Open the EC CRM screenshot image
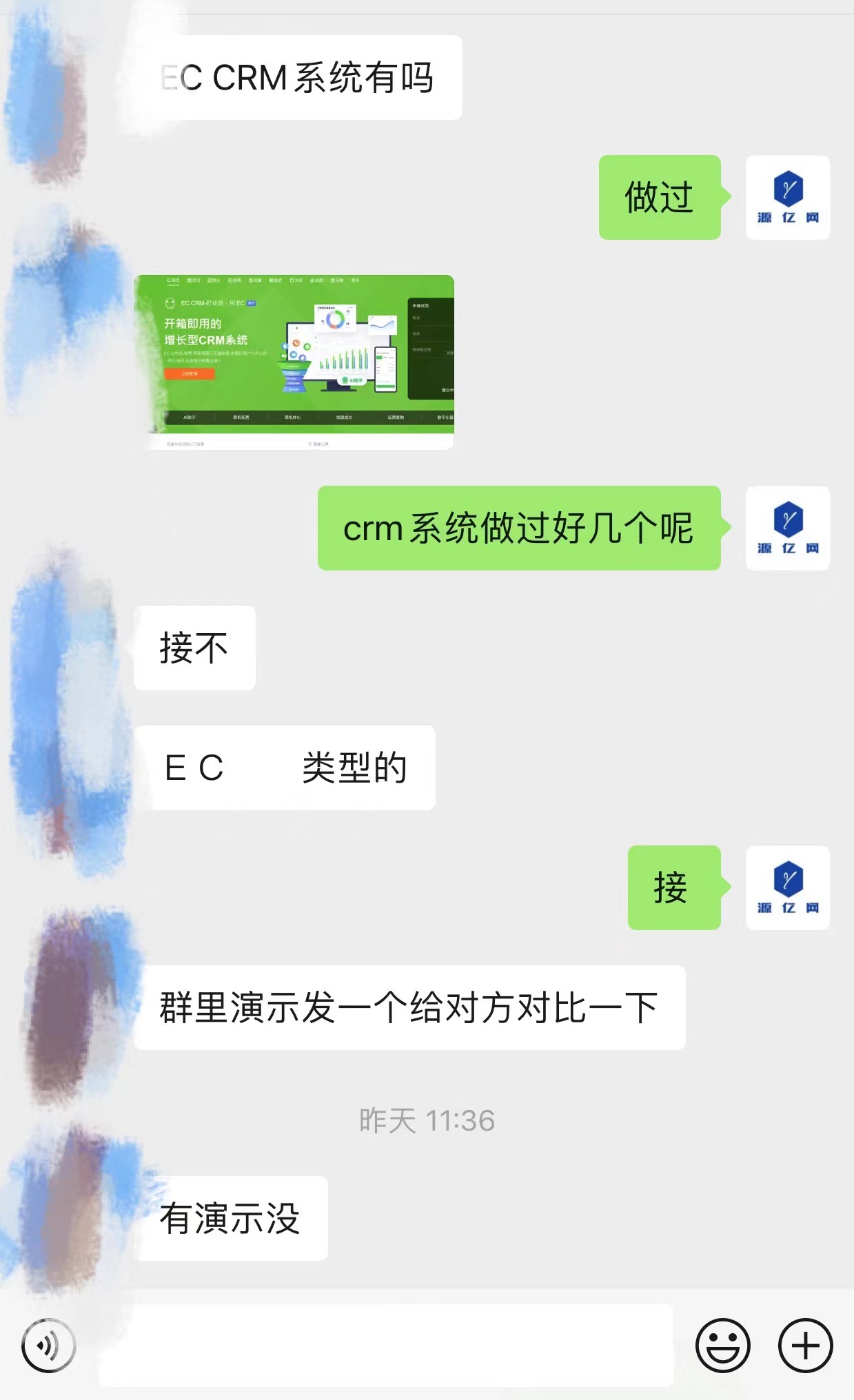 (x=294, y=362)
